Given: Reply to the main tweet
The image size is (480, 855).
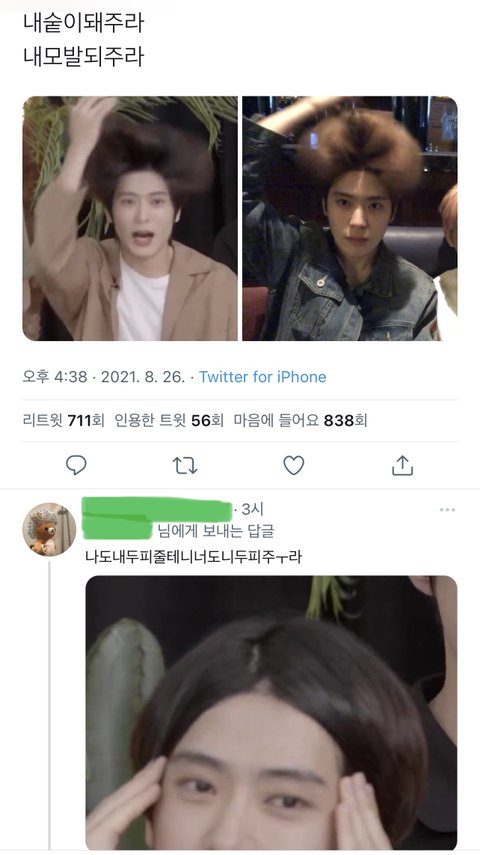Looking at the screenshot, I should (76, 465).
